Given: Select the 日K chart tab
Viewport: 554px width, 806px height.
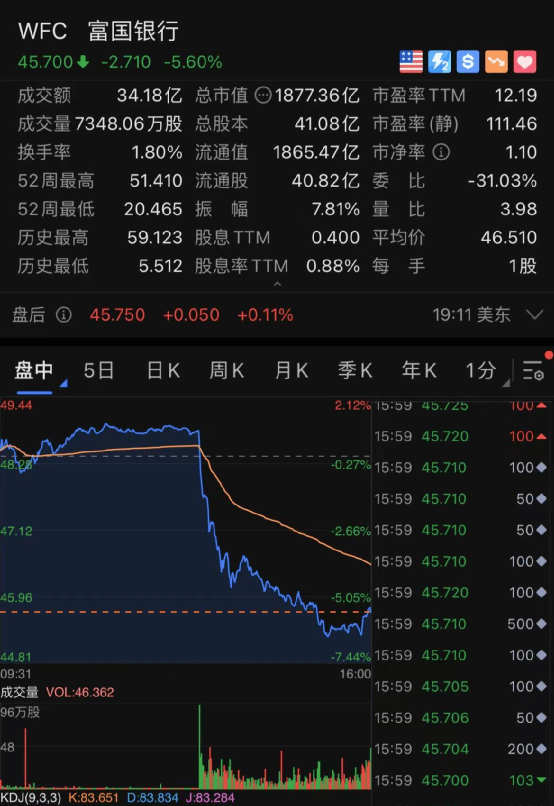Looking at the screenshot, I should (x=163, y=370).
